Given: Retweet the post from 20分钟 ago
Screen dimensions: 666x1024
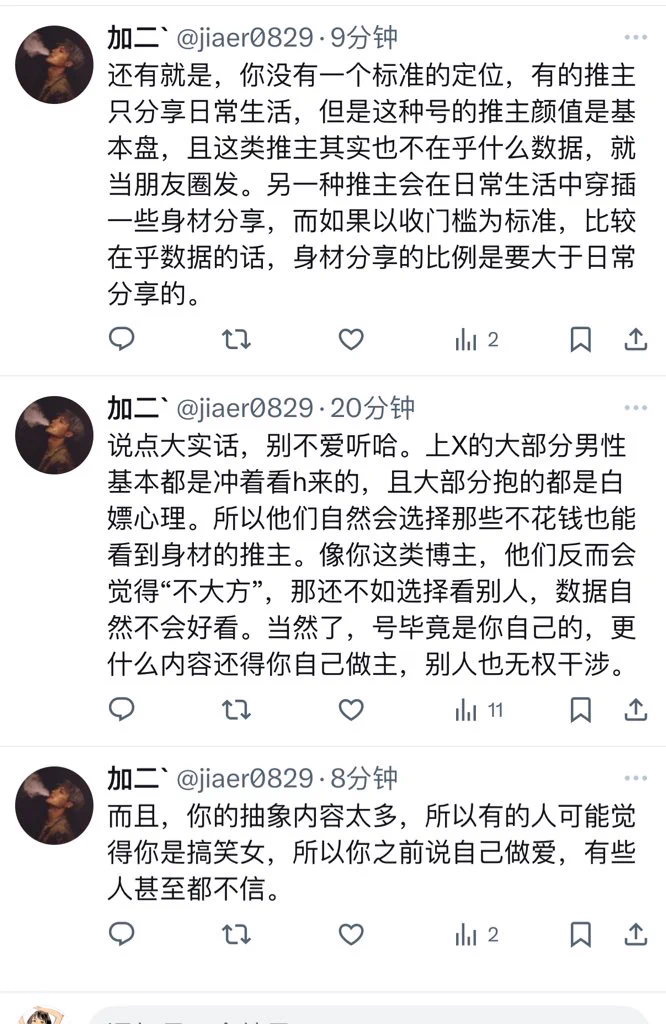Looking at the screenshot, I should [x=236, y=710].
